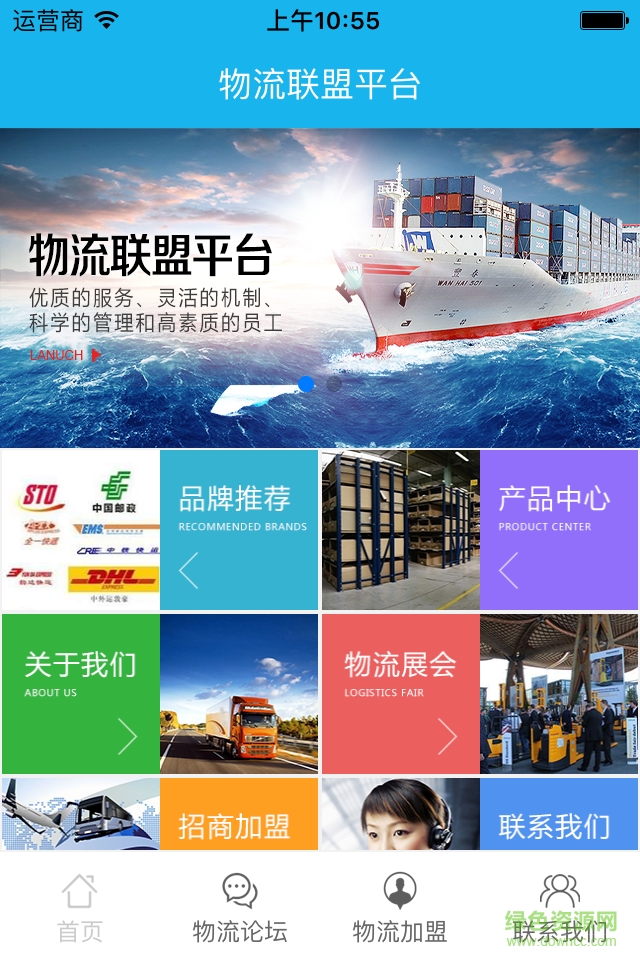Select the second banner page dot
The height and width of the screenshot is (960, 640).
334,384
